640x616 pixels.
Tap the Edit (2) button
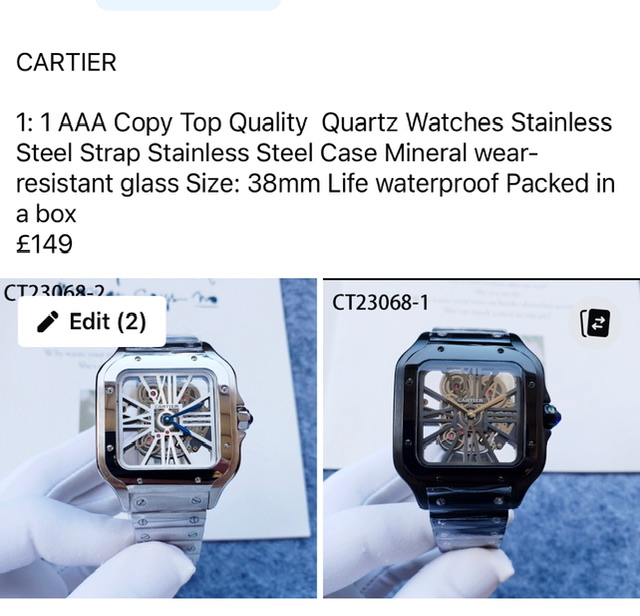(x=92, y=321)
